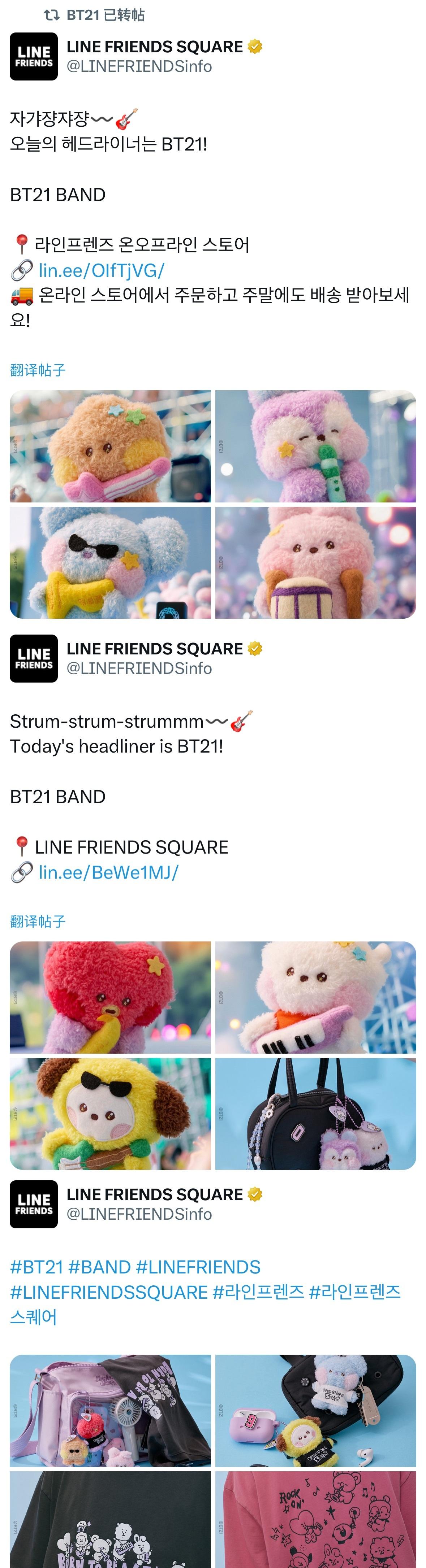
Task: Open the #BAND hashtag
Action: [99, 1267]
